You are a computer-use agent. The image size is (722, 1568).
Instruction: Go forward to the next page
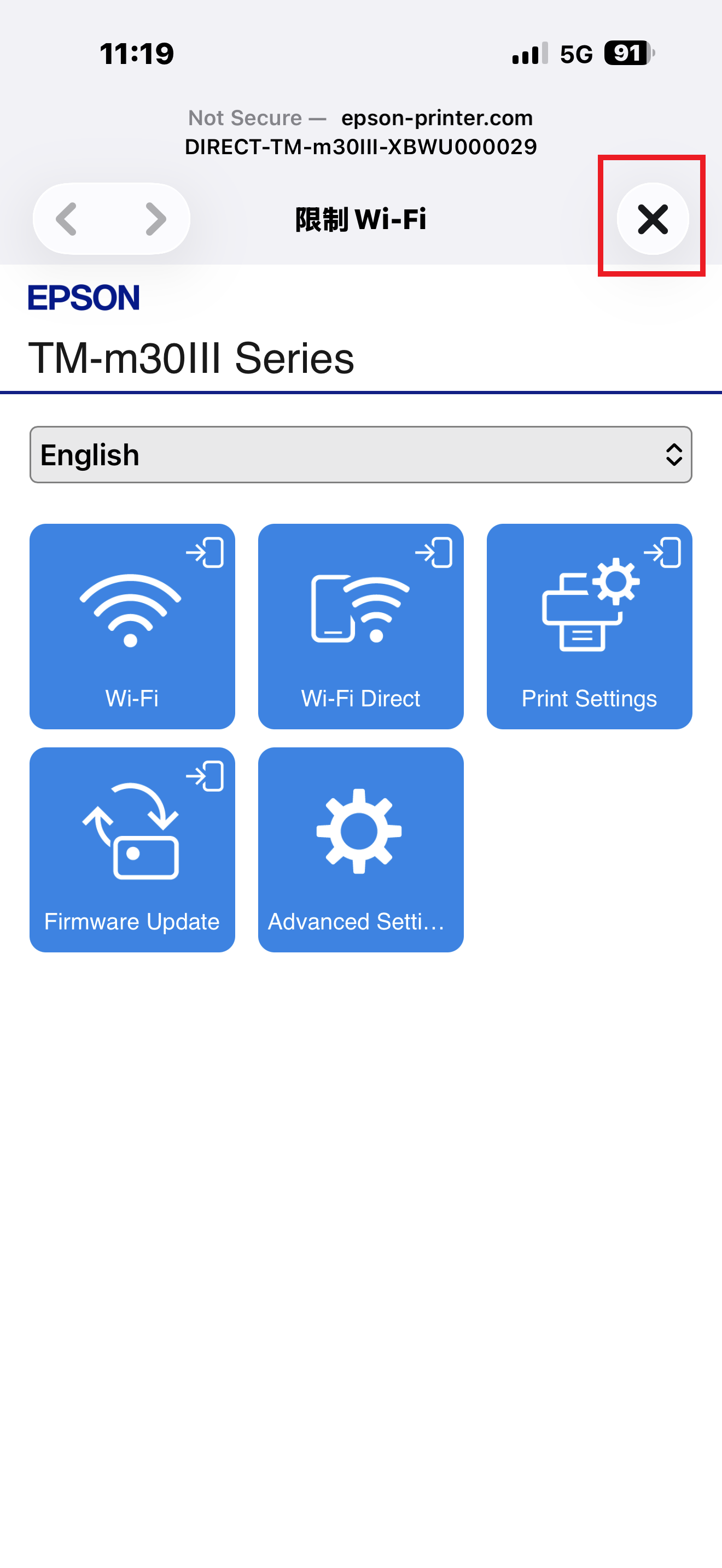coord(156,219)
